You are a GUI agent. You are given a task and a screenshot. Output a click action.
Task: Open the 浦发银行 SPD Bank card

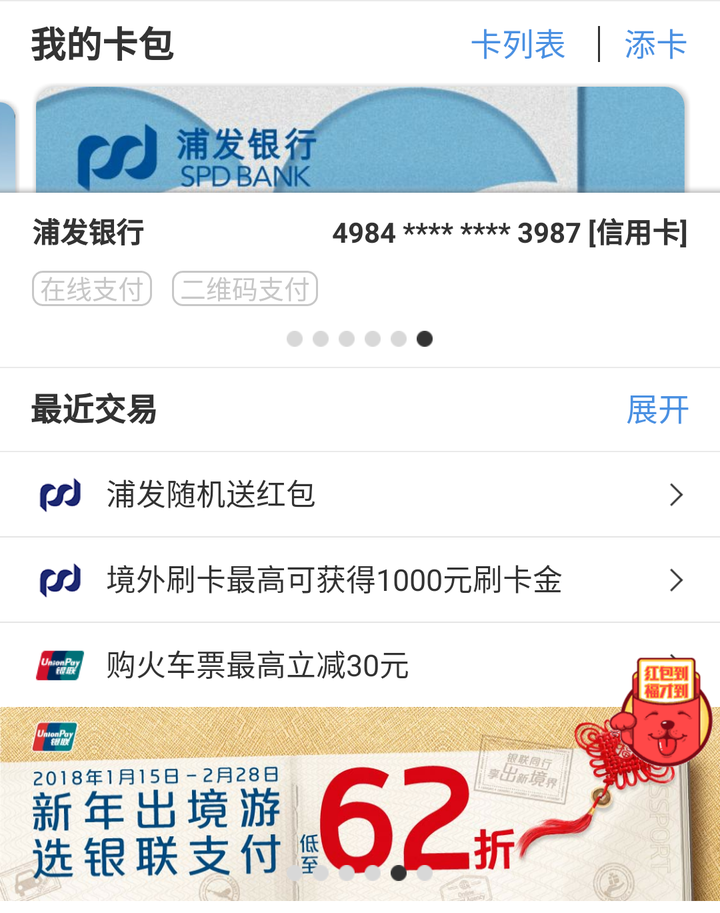click(x=360, y=140)
